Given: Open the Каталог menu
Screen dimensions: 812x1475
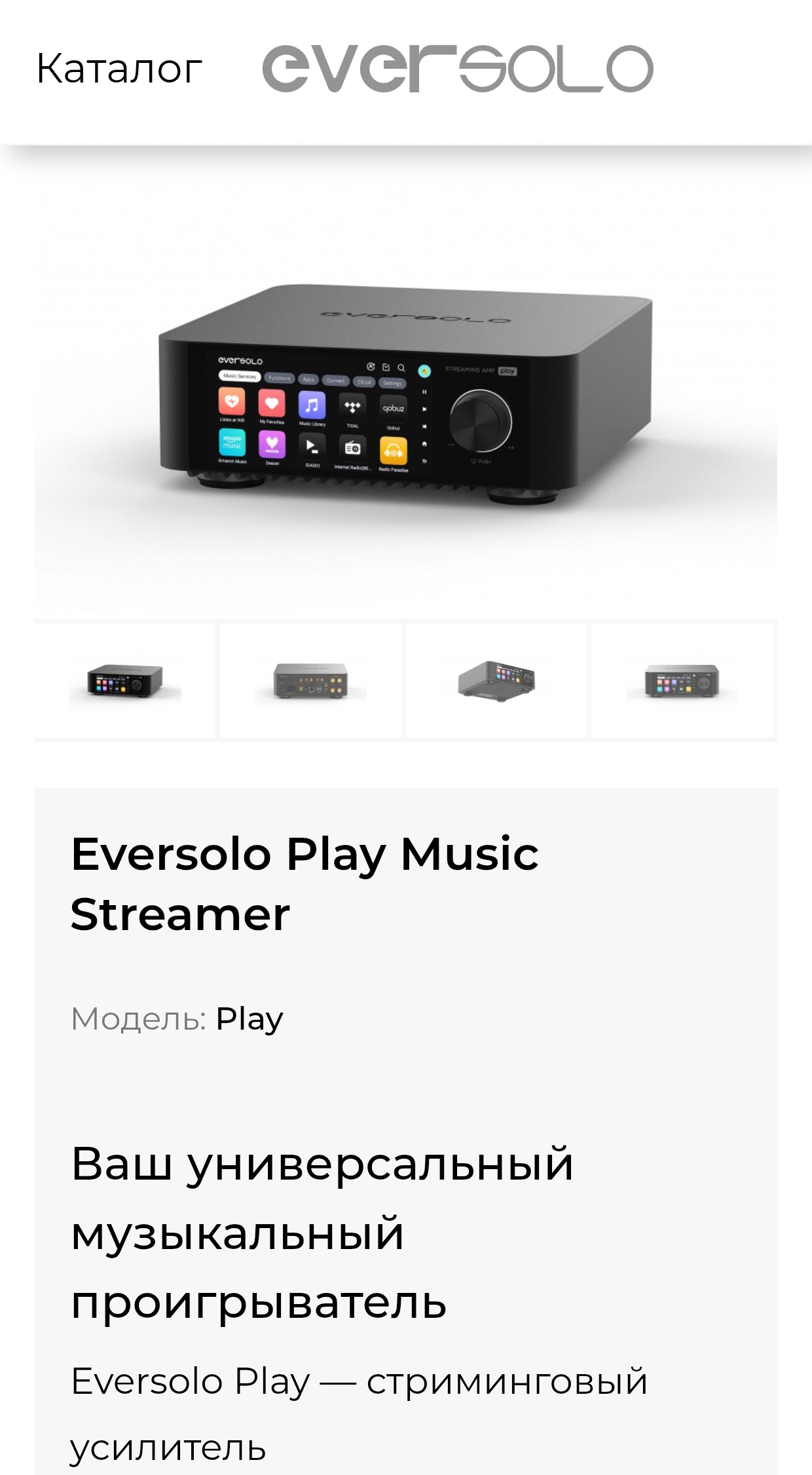Looking at the screenshot, I should tap(119, 68).
